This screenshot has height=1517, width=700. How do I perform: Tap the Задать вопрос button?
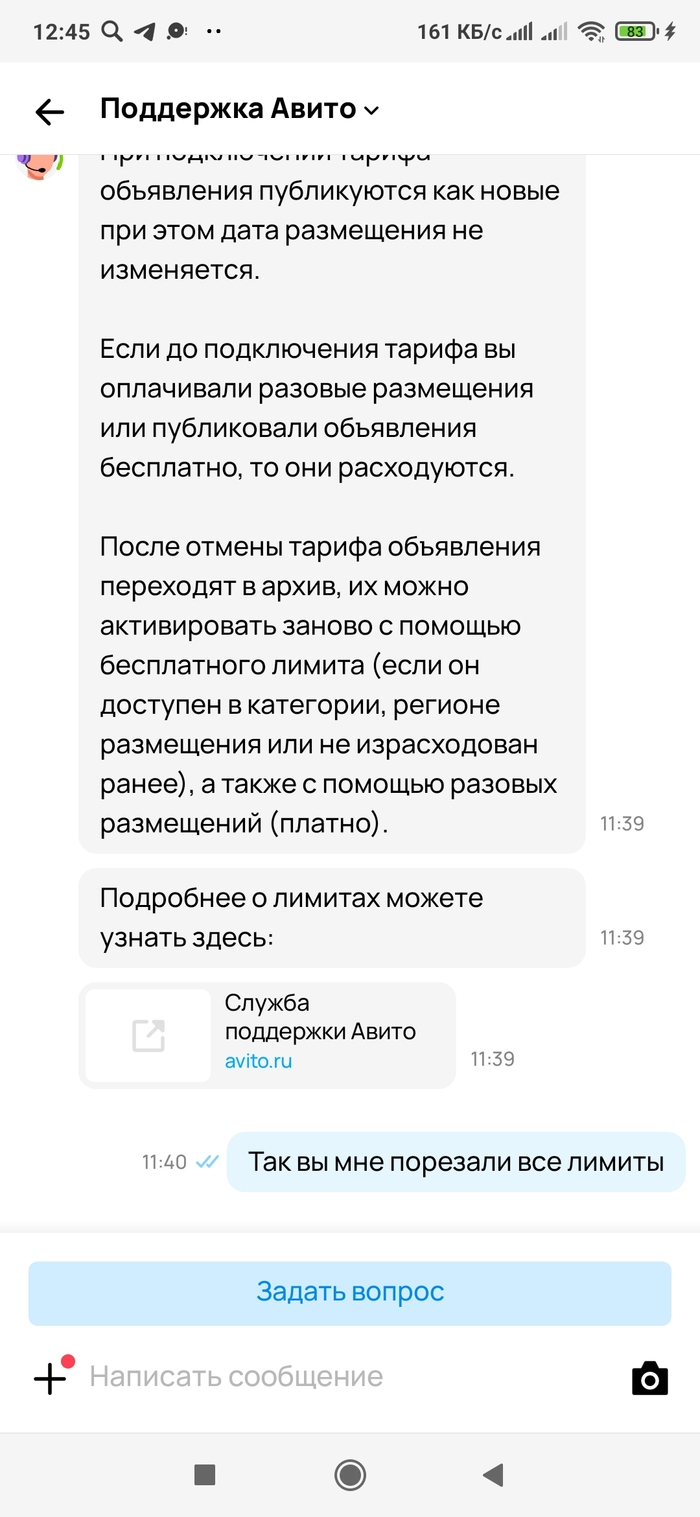click(x=349, y=1292)
